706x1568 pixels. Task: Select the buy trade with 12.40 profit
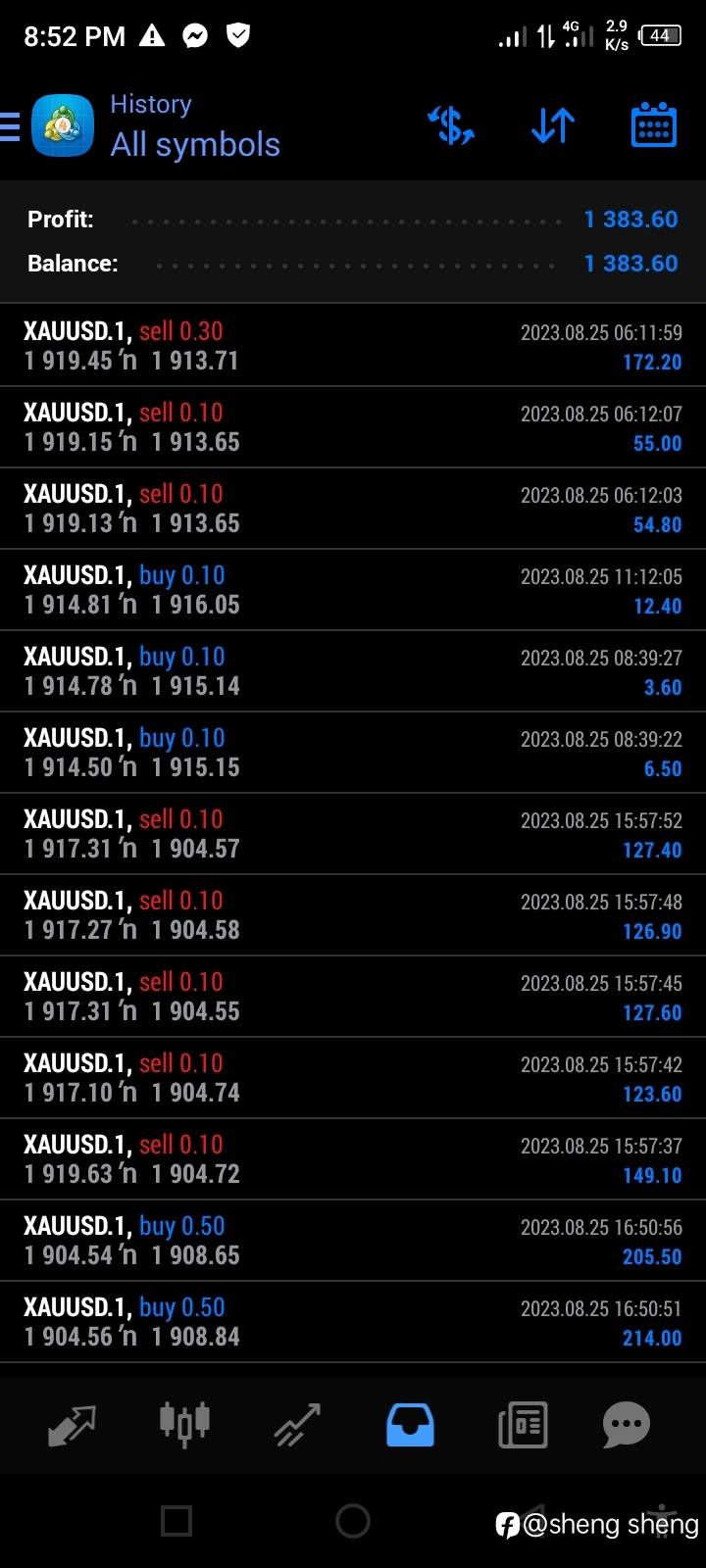pyautogui.click(x=353, y=589)
